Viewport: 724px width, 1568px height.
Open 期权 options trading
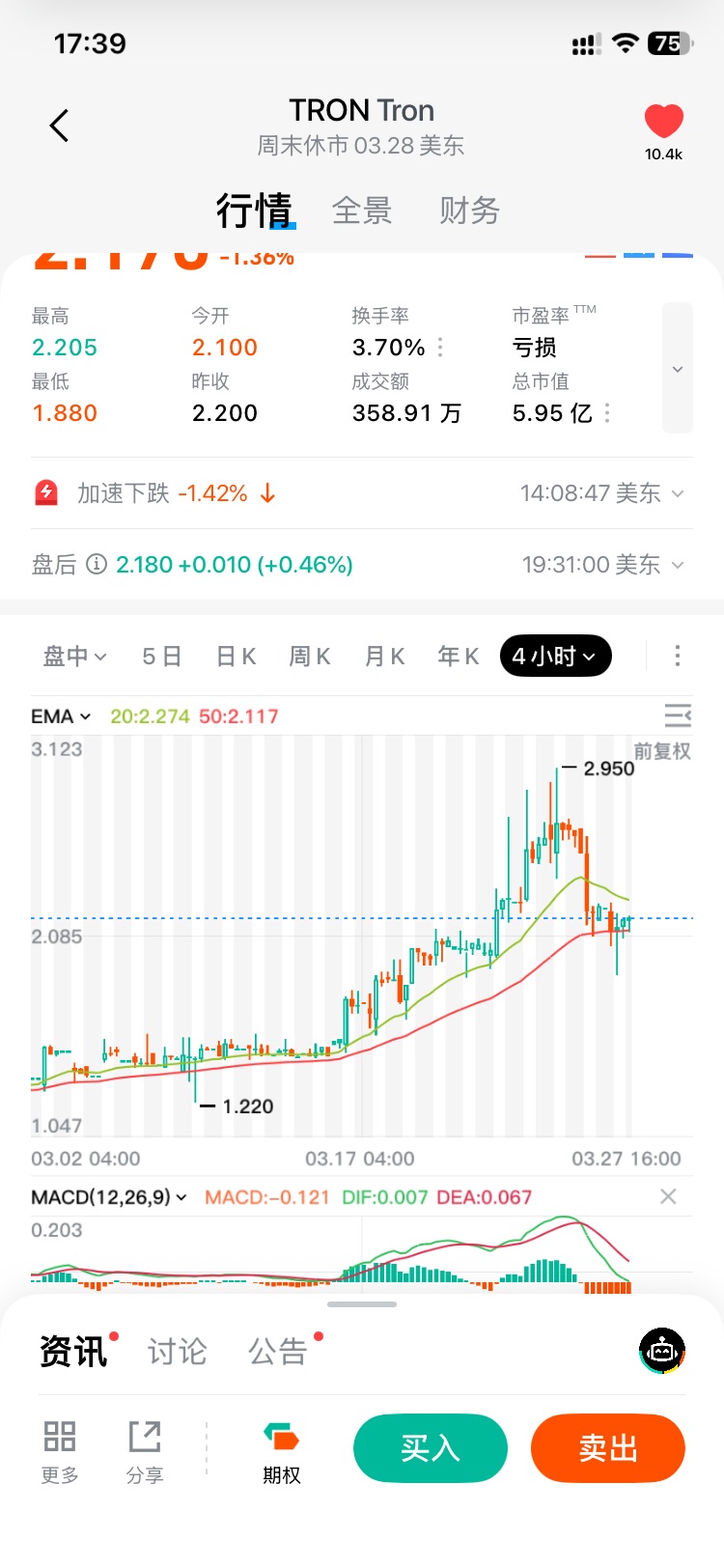(x=282, y=1452)
